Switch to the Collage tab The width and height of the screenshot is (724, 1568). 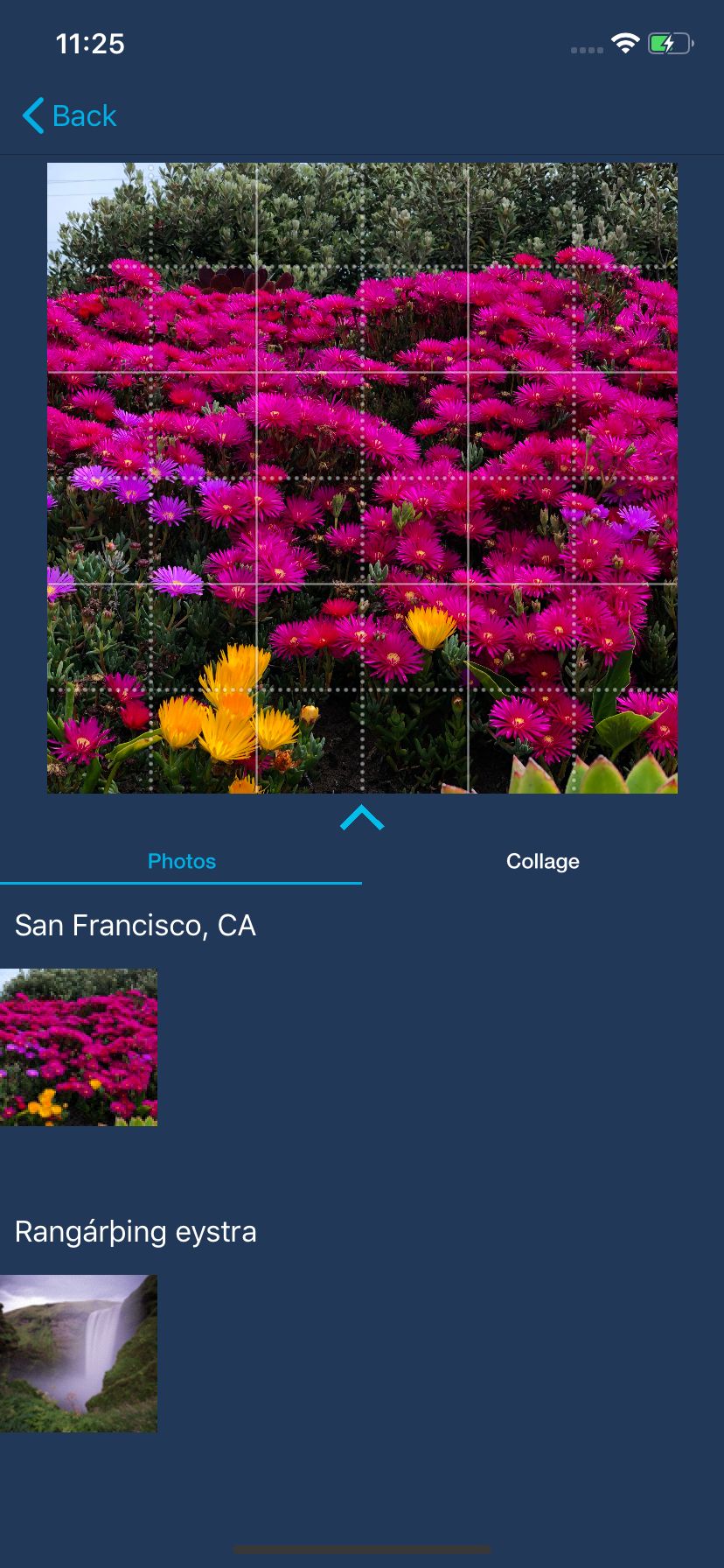click(x=542, y=861)
